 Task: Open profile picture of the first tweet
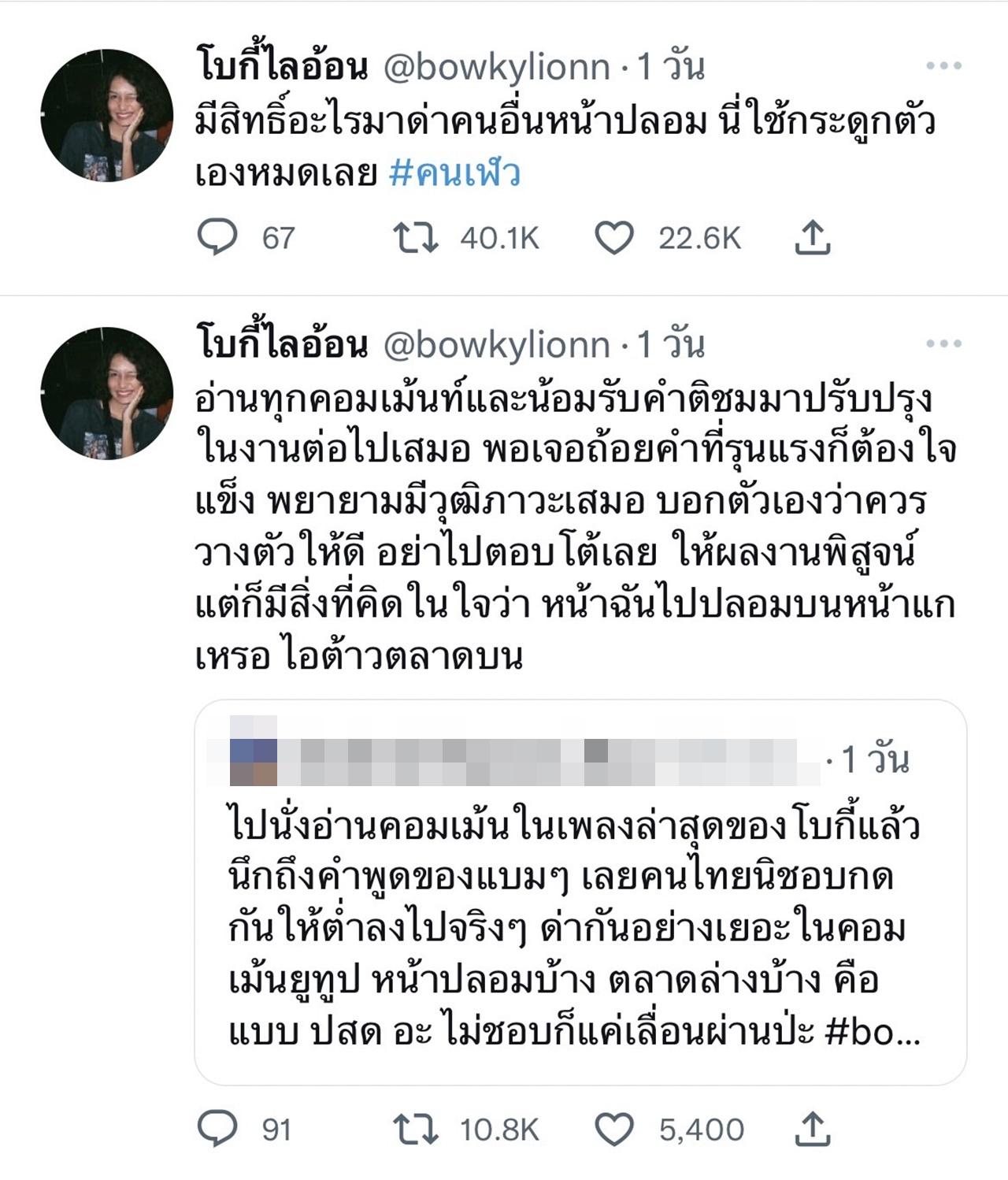(x=106, y=116)
